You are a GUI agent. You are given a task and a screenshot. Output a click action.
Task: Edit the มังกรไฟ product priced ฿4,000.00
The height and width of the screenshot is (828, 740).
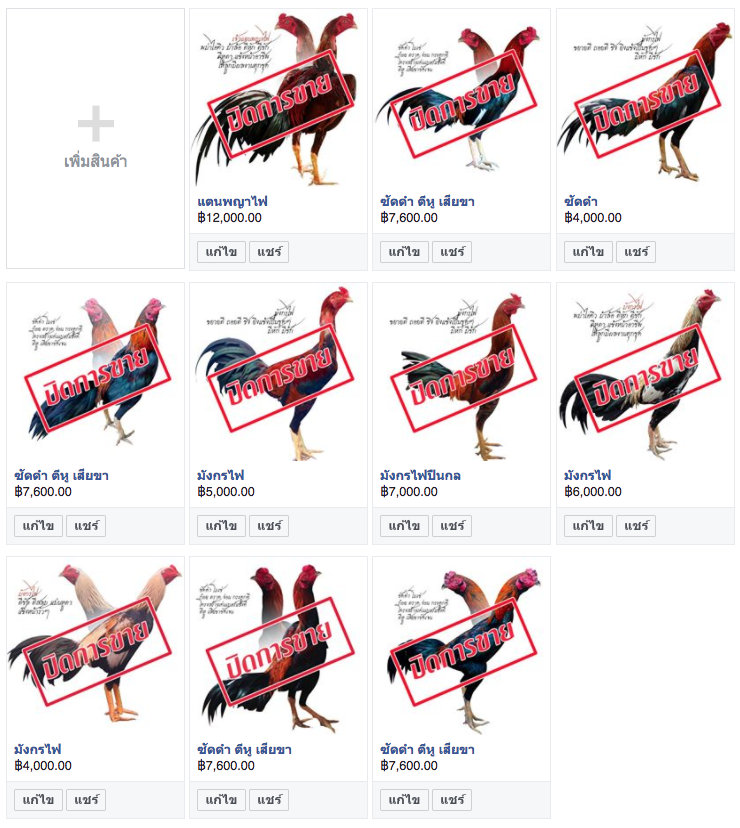38,800
